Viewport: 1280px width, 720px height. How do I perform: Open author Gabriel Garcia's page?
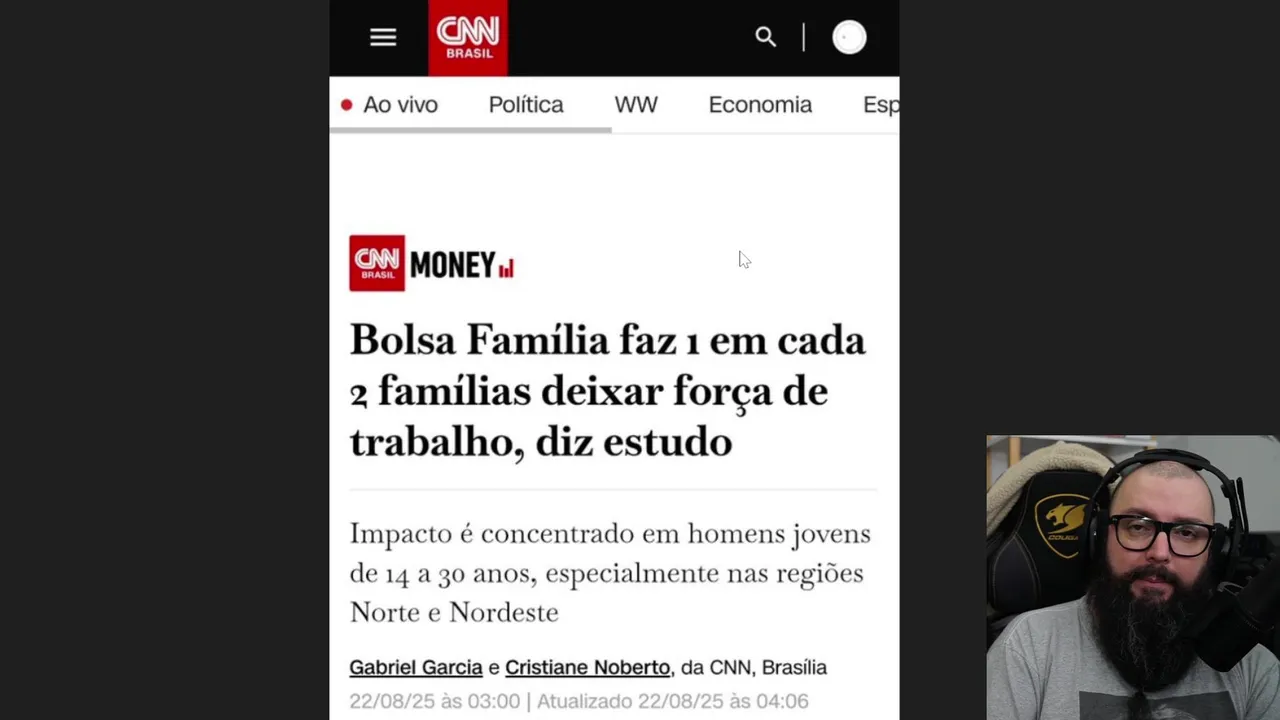point(416,667)
